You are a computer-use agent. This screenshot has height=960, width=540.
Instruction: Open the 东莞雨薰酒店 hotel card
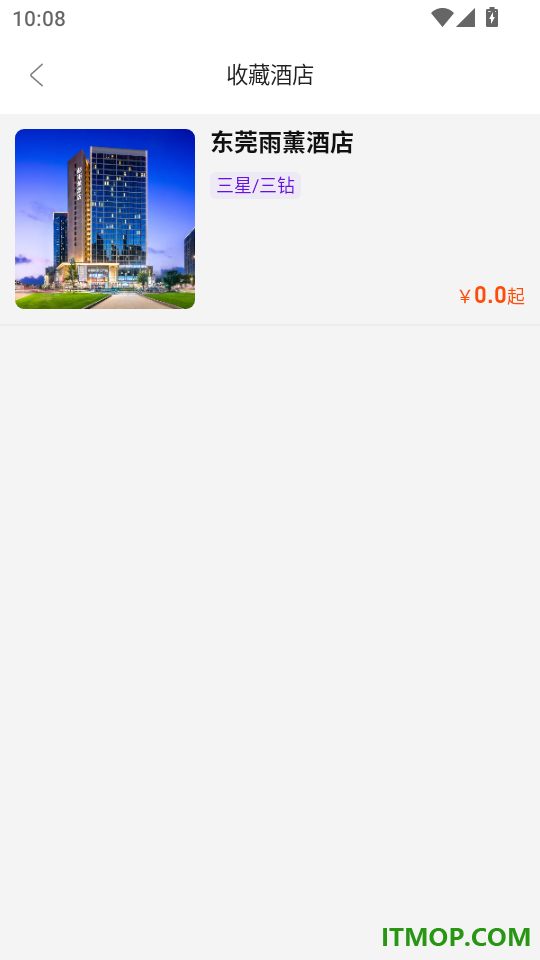pos(270,219)
